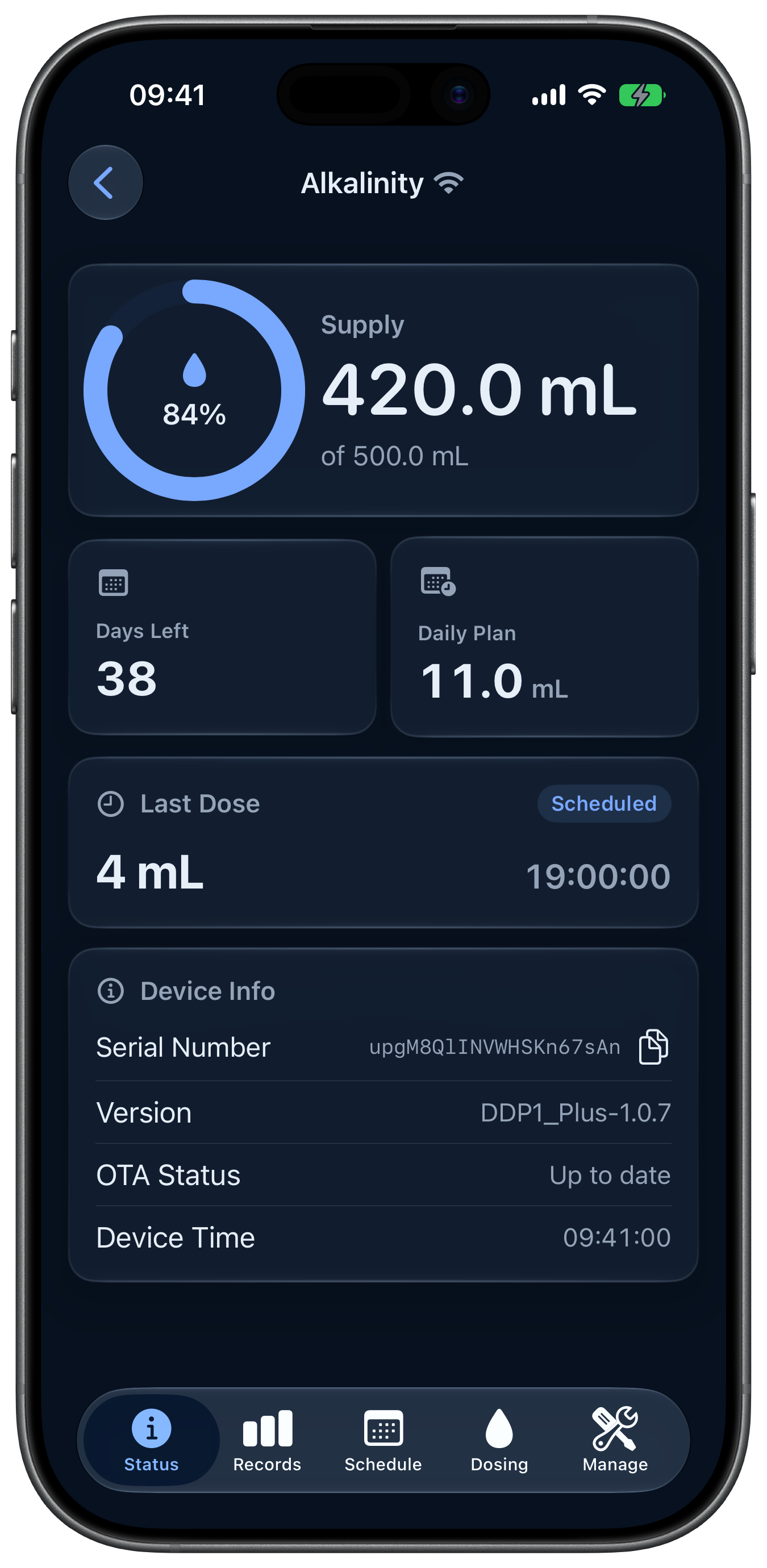Go back using the top-left arrow
This screenshot has width=767, height=1568.
(x=105, y=182)
